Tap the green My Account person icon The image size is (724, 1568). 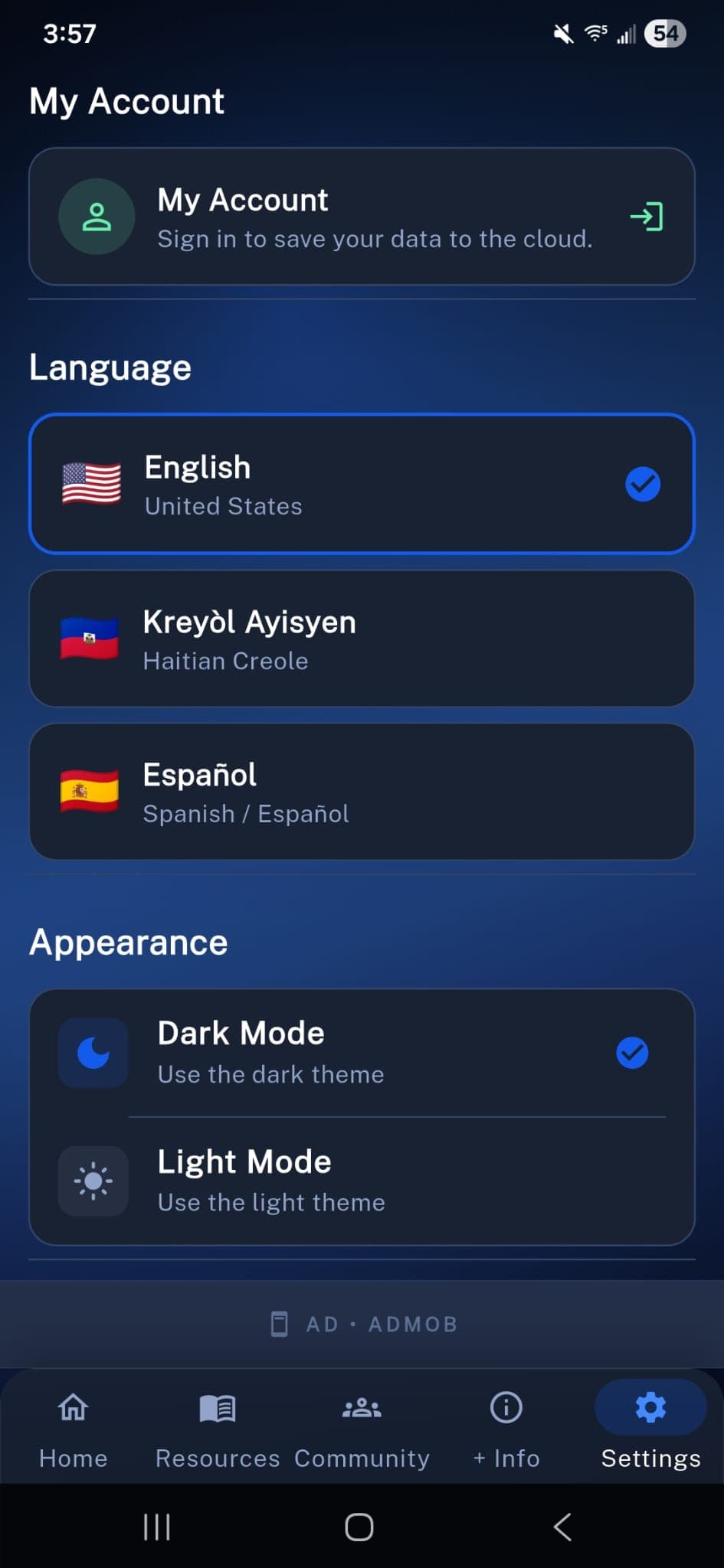tap(97, 217)
